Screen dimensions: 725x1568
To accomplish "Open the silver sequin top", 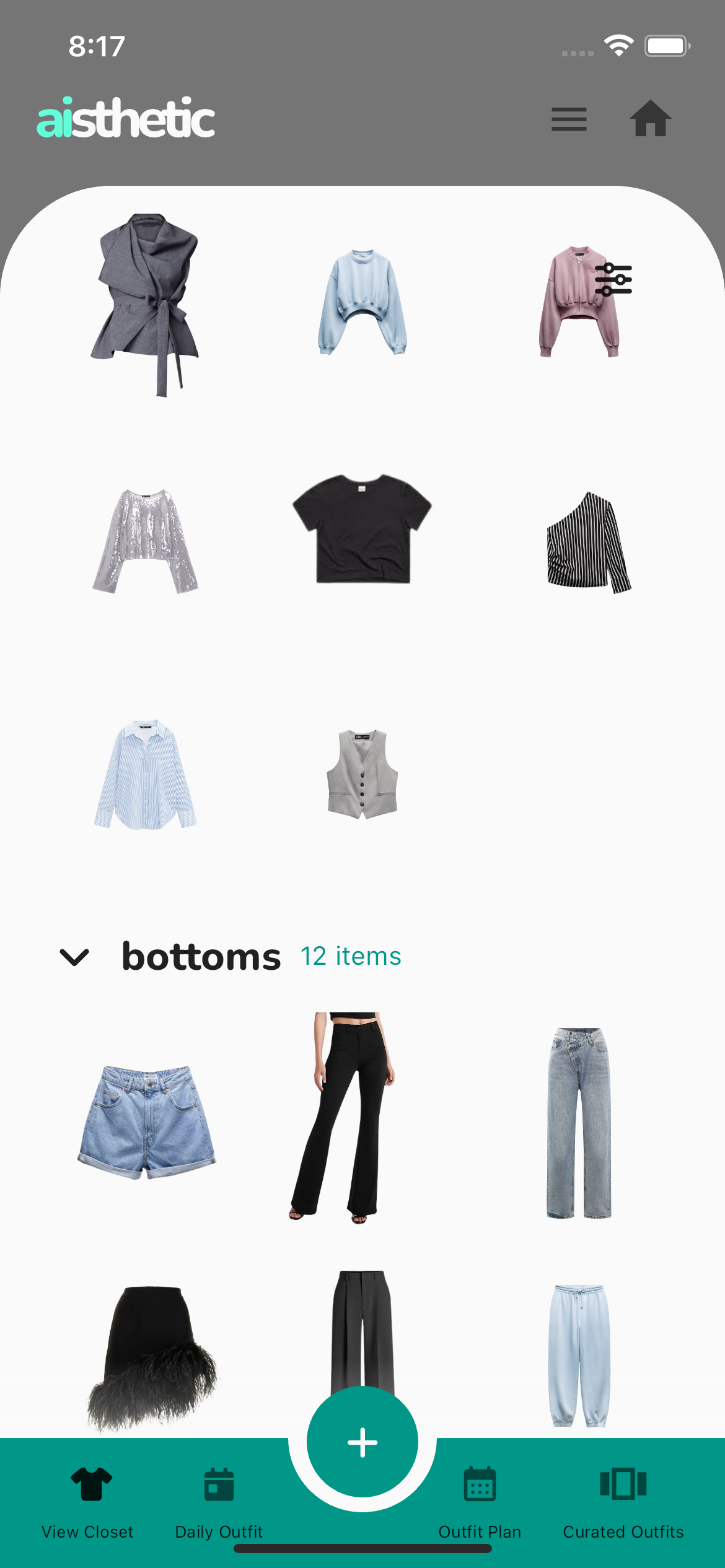I will (x=146, y=540).
